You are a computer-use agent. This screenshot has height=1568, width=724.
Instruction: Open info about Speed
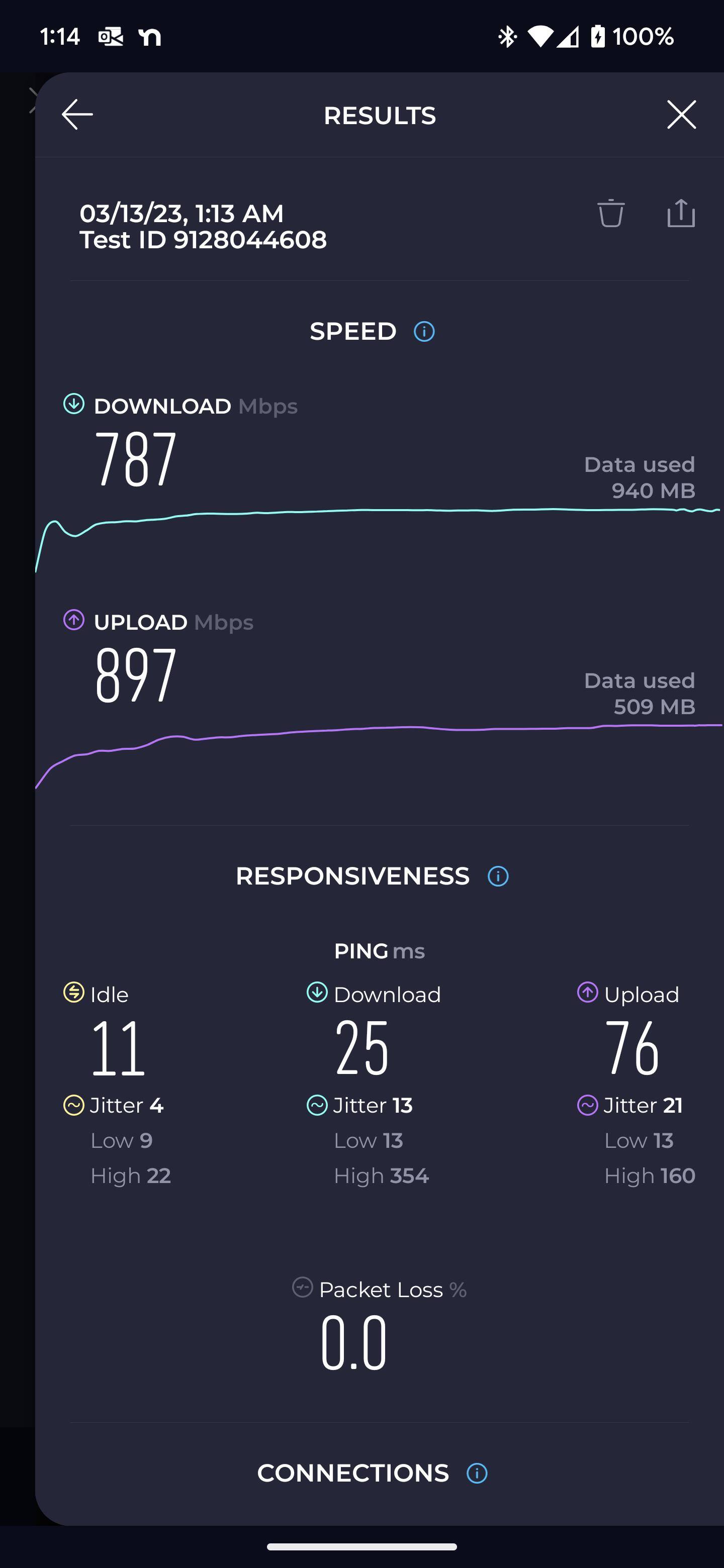point(424,332)
